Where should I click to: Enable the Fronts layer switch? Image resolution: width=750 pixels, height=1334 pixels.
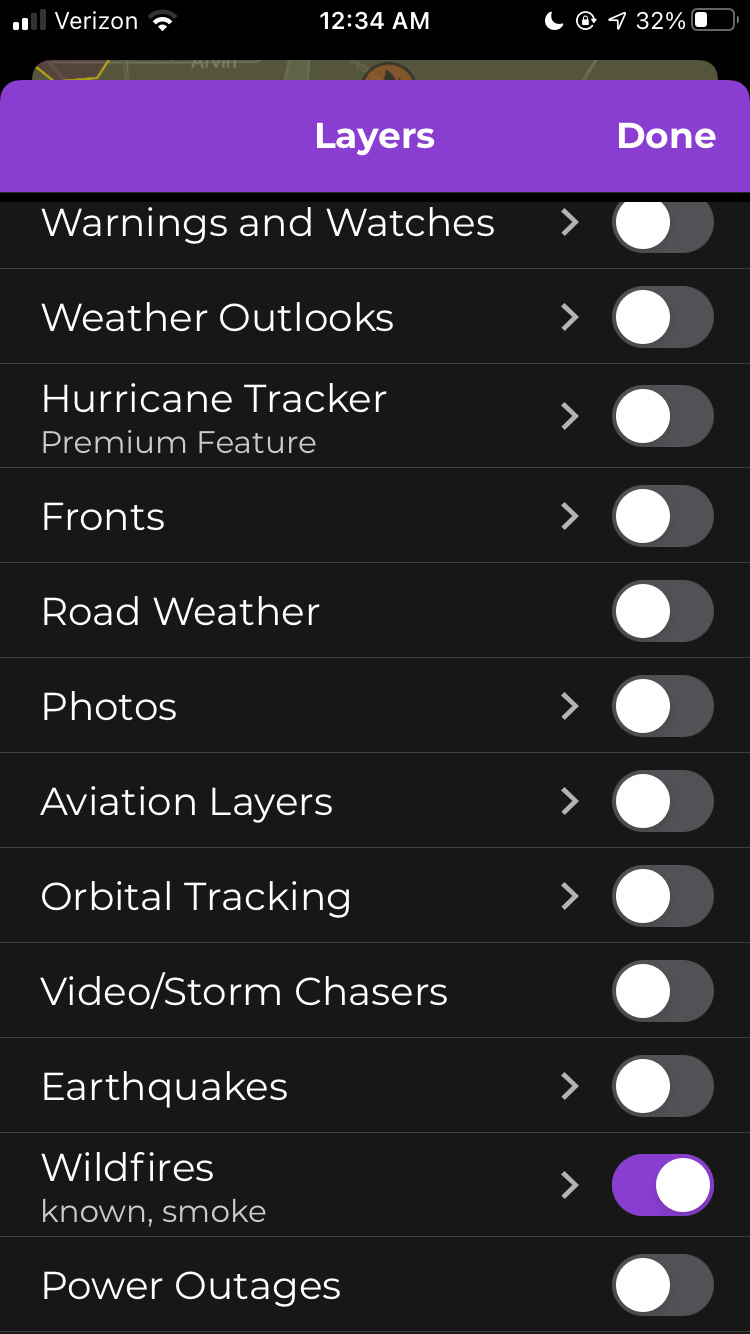click(662, 516)
